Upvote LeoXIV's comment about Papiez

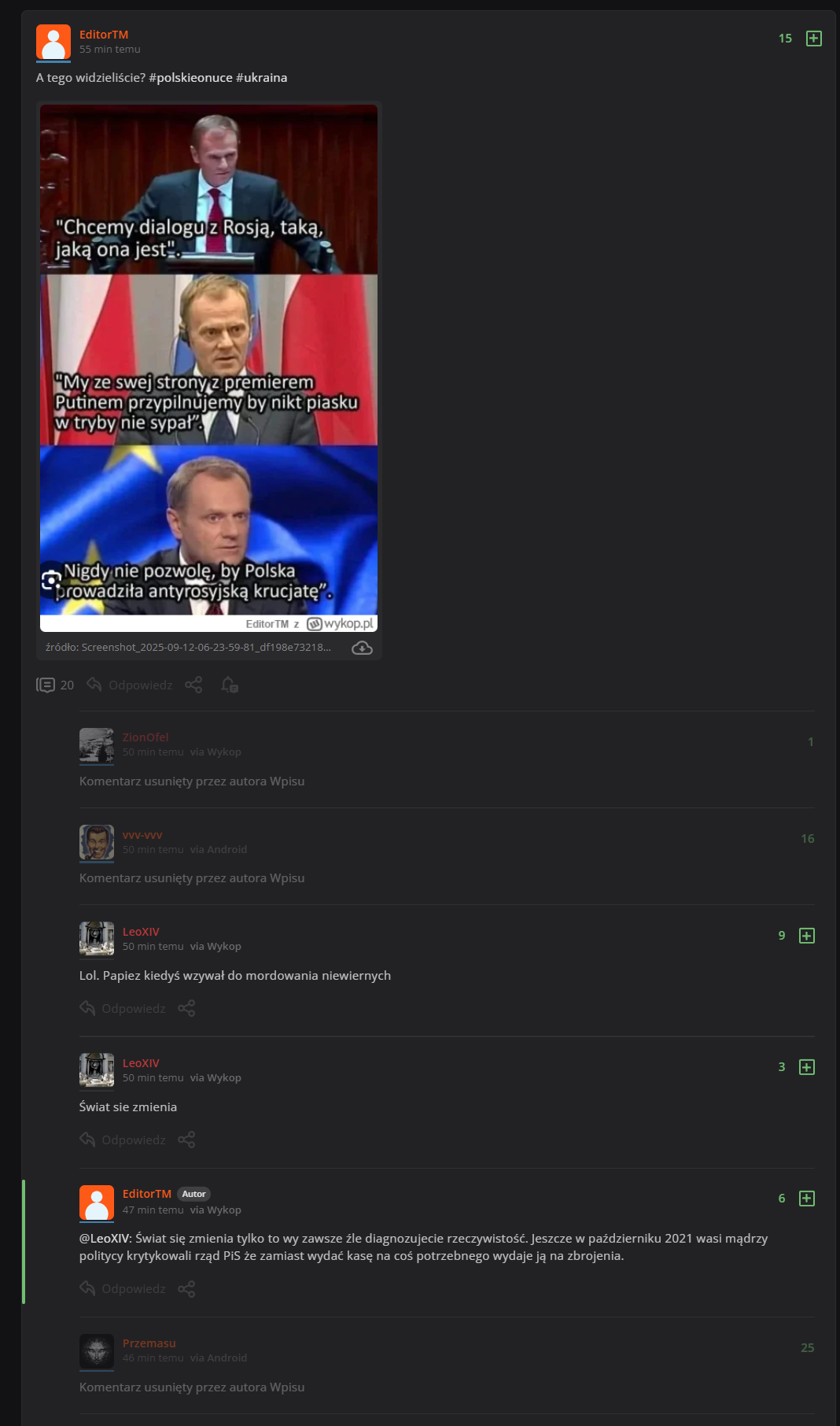(806, 936)
